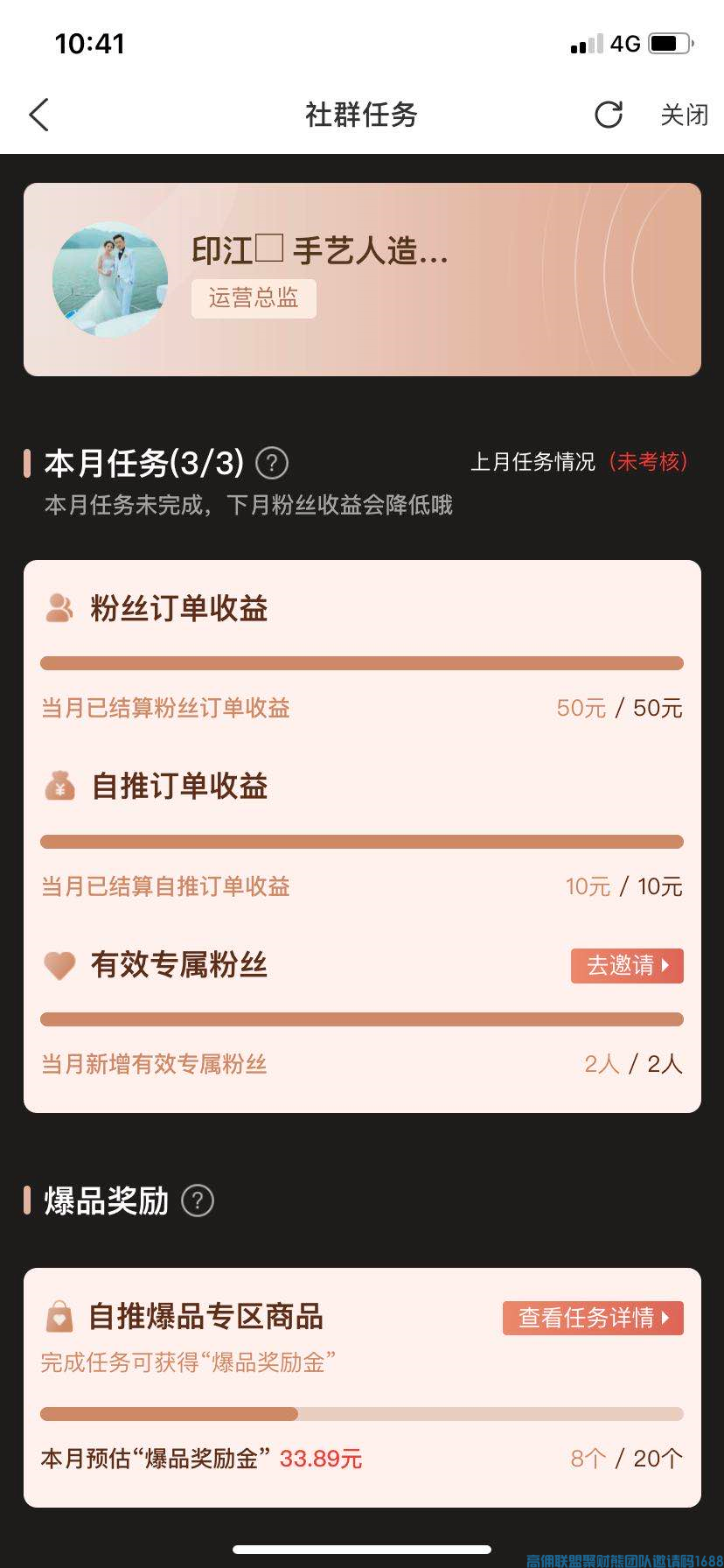
Task: Tap 关闭 to close the page
Action: [x=684, y=115]
